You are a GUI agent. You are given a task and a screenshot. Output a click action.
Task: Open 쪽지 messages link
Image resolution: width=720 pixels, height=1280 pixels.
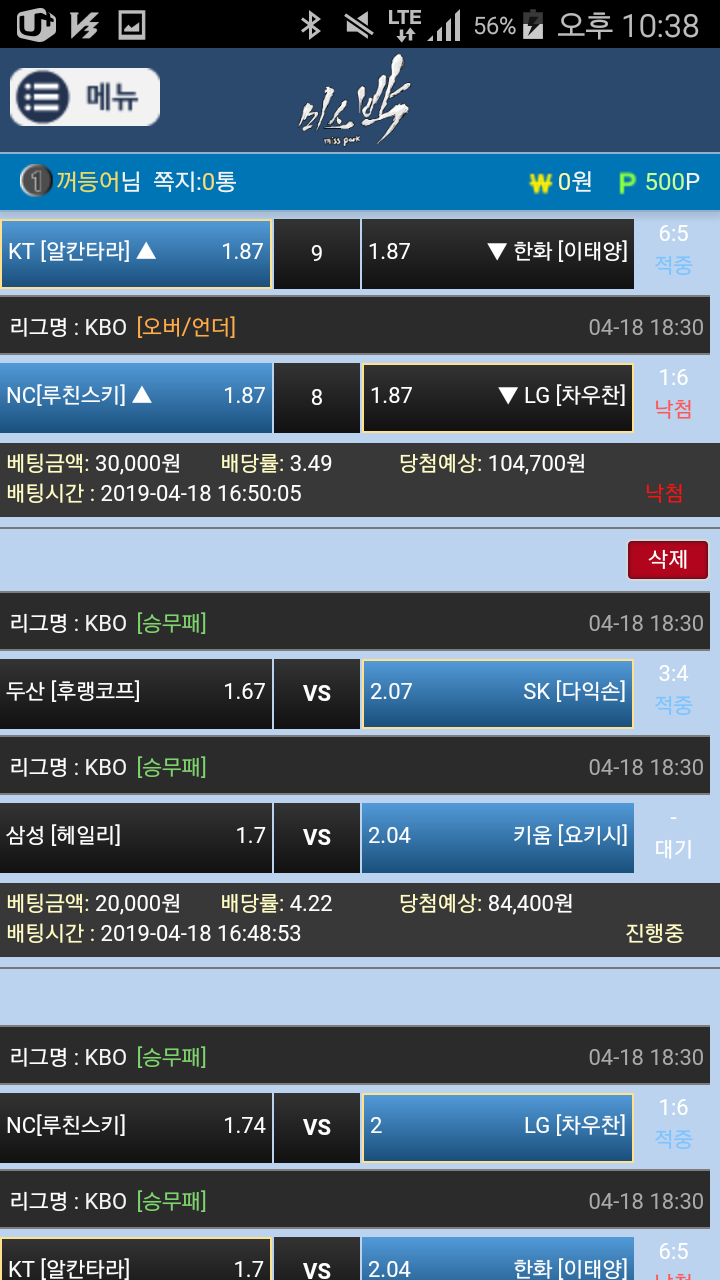(194, 182)
